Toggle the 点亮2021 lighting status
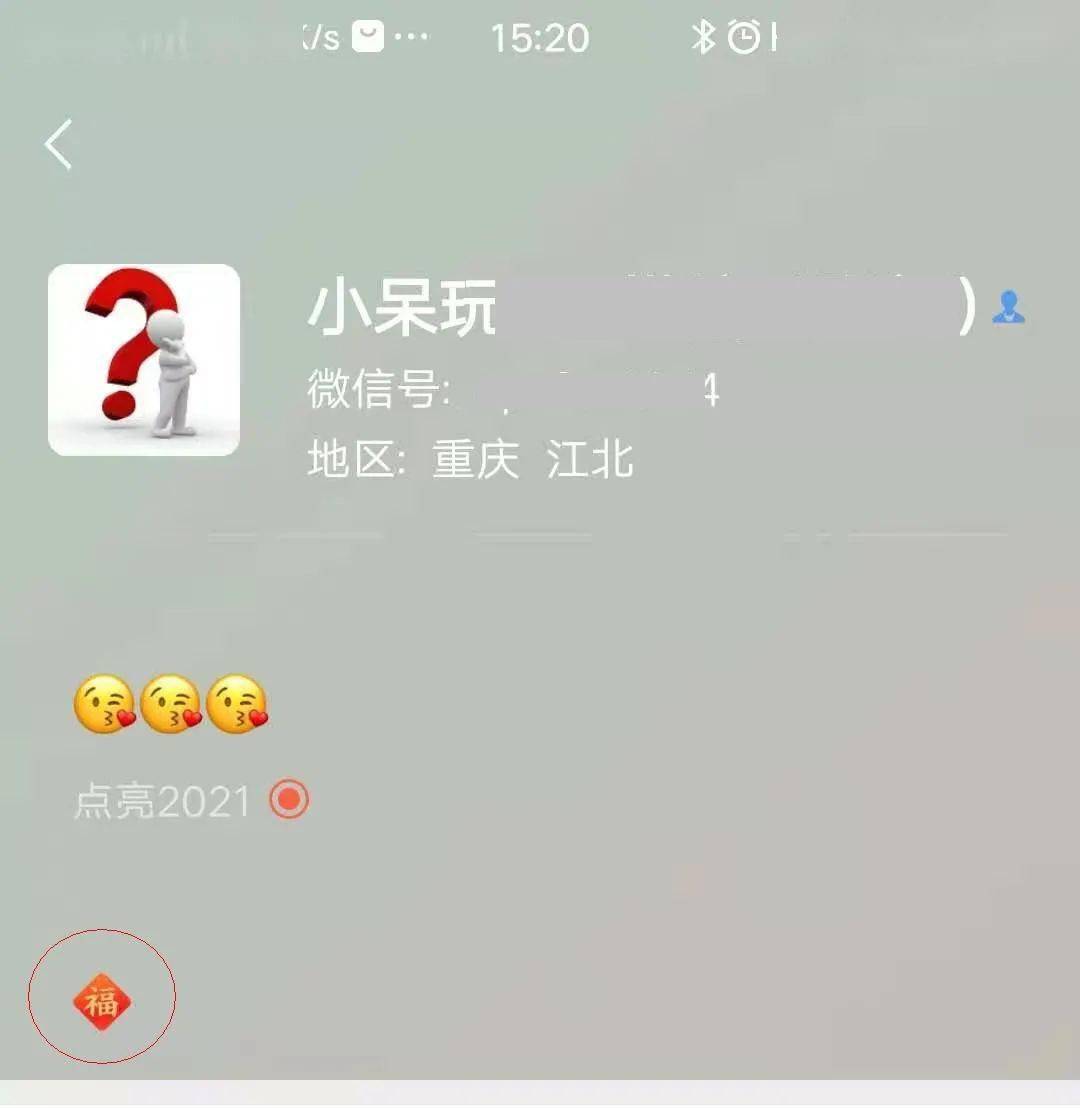Viewport: 1080px width, 1108px height. (x=289, y=799)
